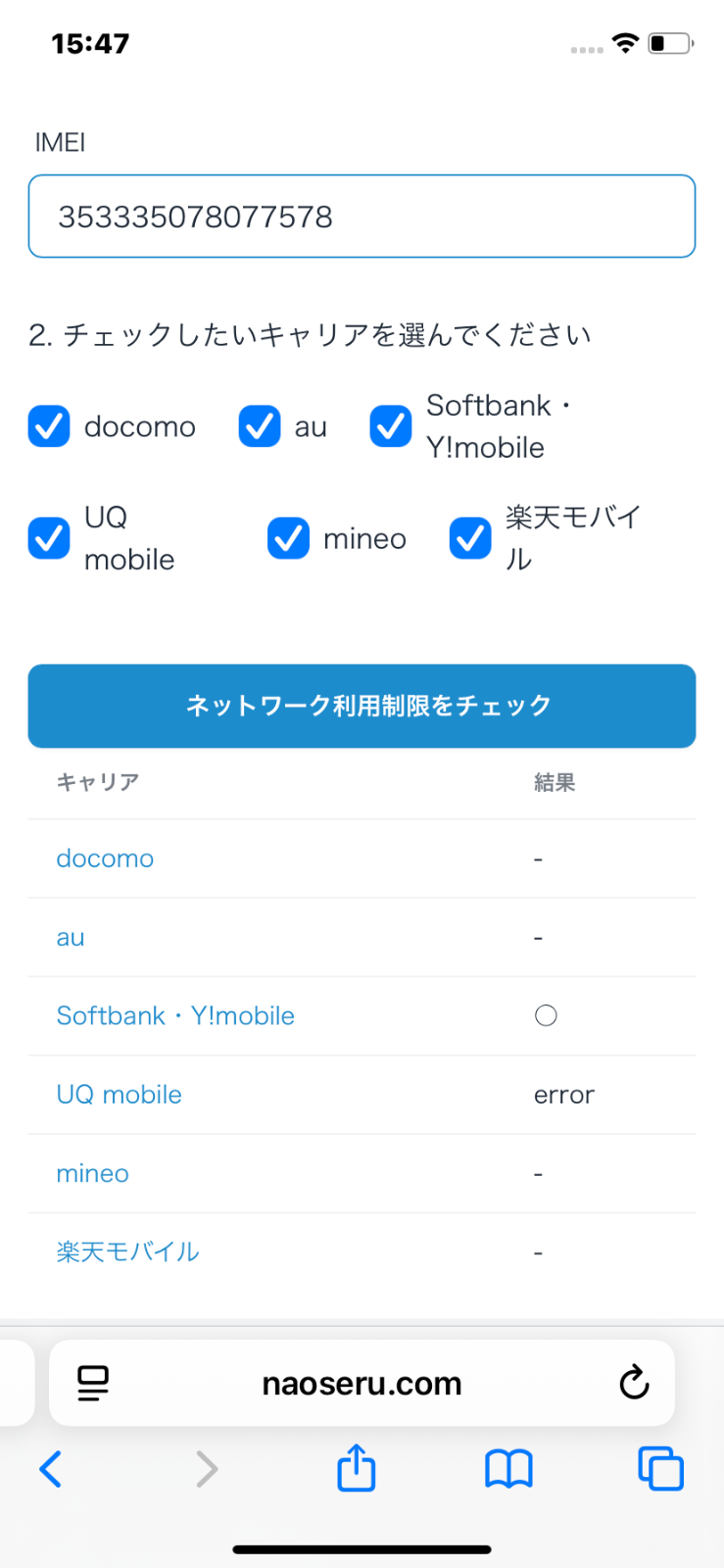The image size is (724, 1568).
Task: Open Safari bookmarks
Action: point(508,1468)
